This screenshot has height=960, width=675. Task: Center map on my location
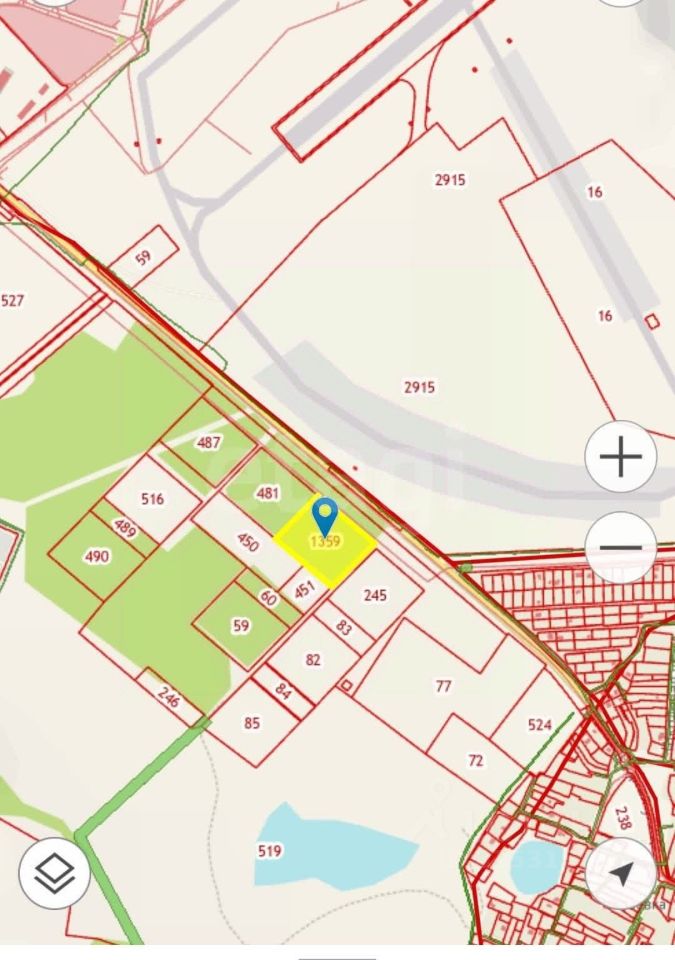click(x=621, y=874)
